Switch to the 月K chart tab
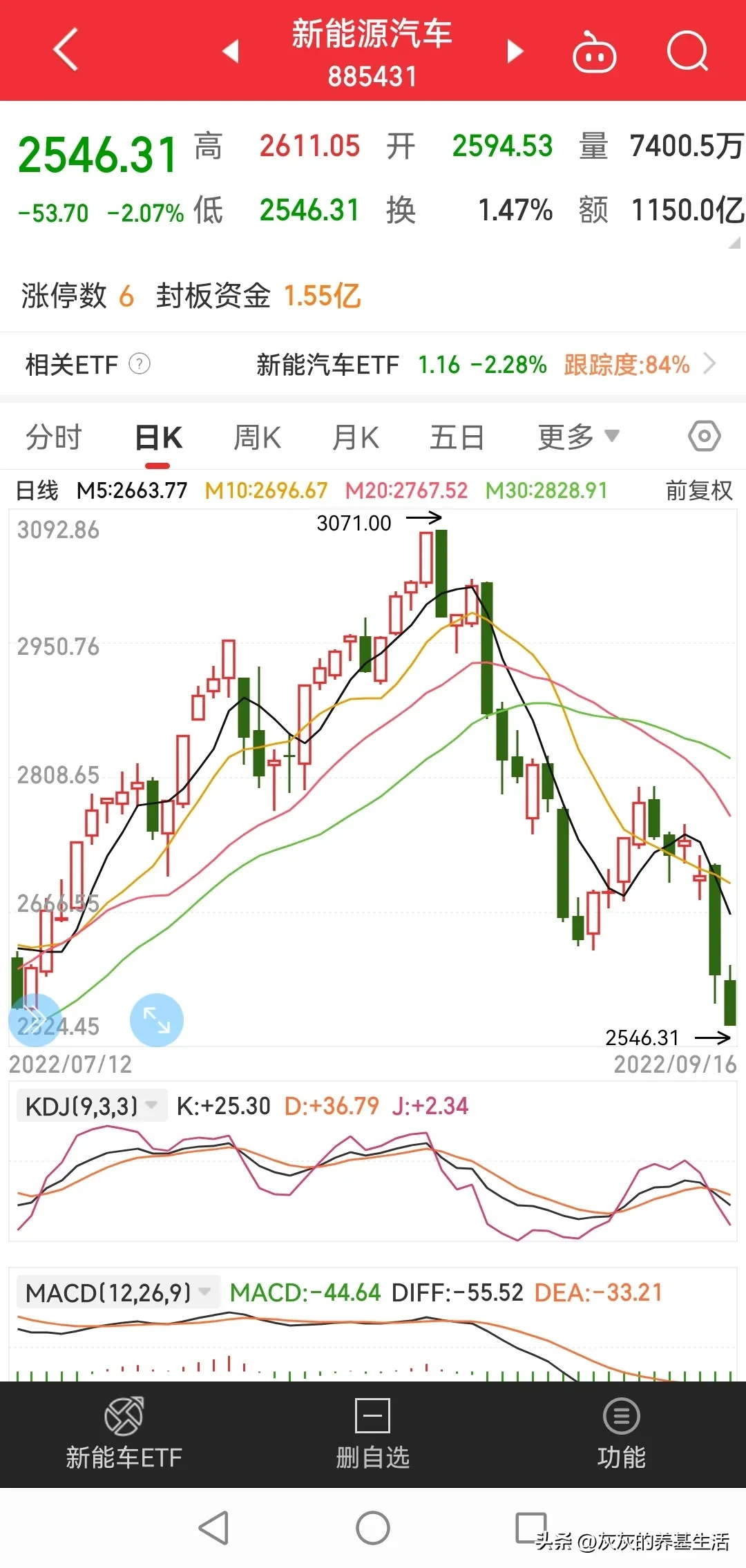Image resolution: width=746 pixels, height=1568 pixels. pos(355,437)
